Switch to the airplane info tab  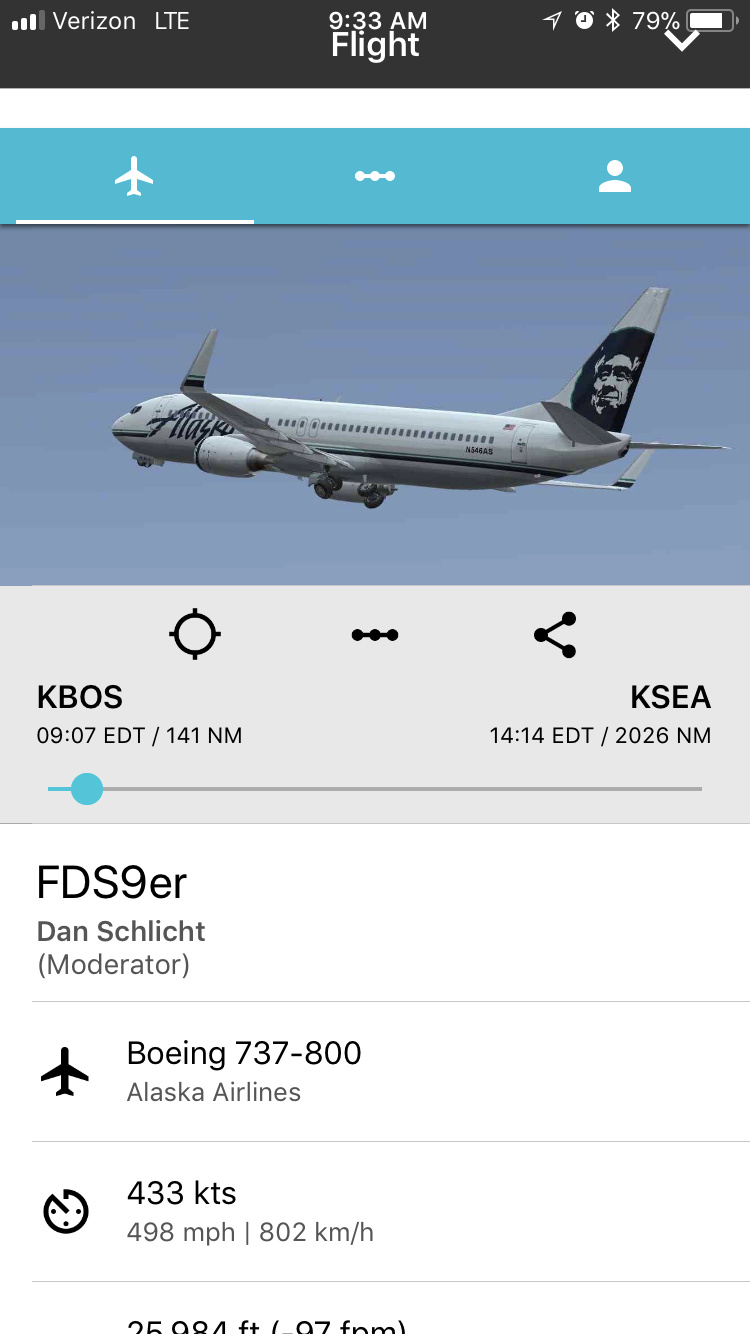pyautogui.click(x=134, y=177)
